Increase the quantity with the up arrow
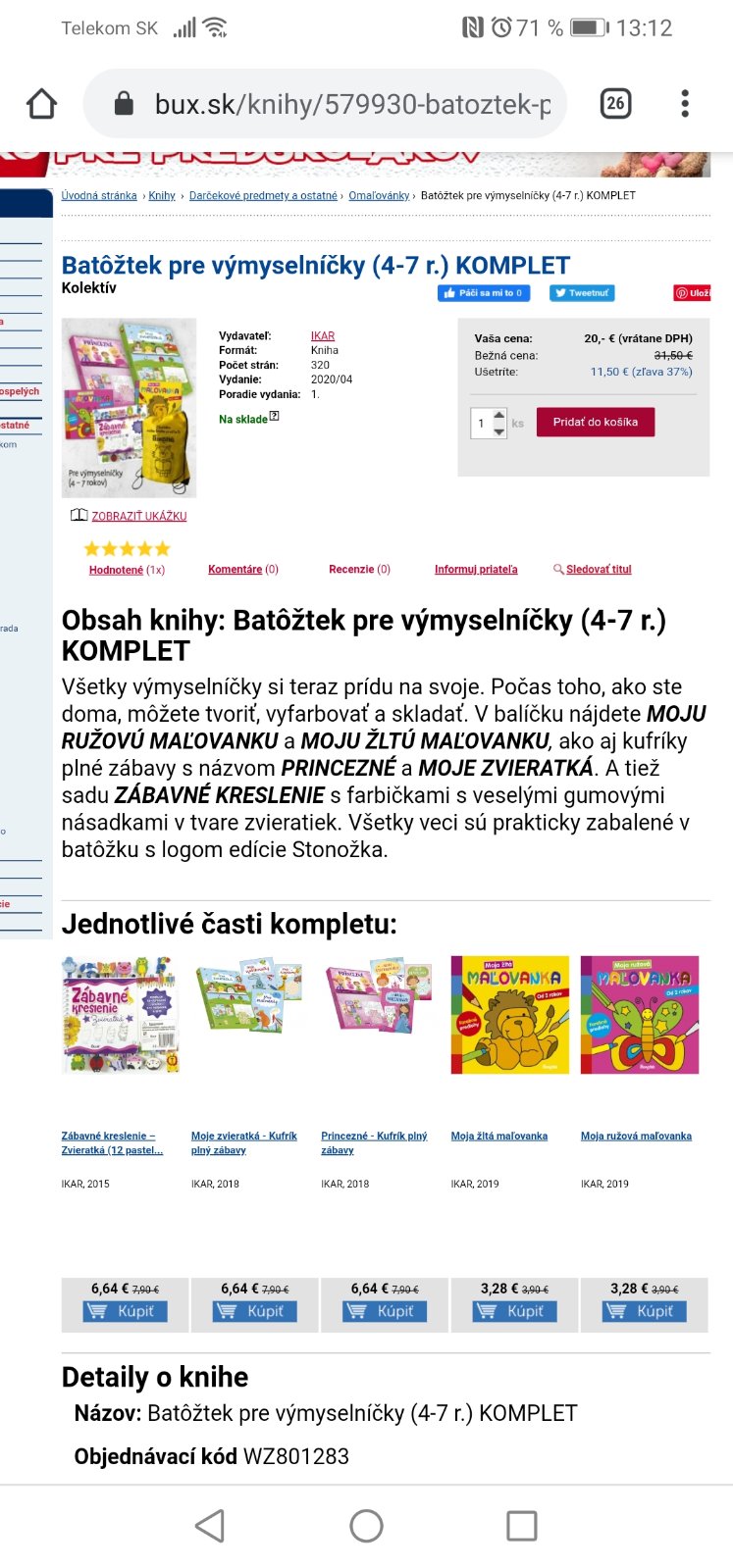 tap(498, 414)
